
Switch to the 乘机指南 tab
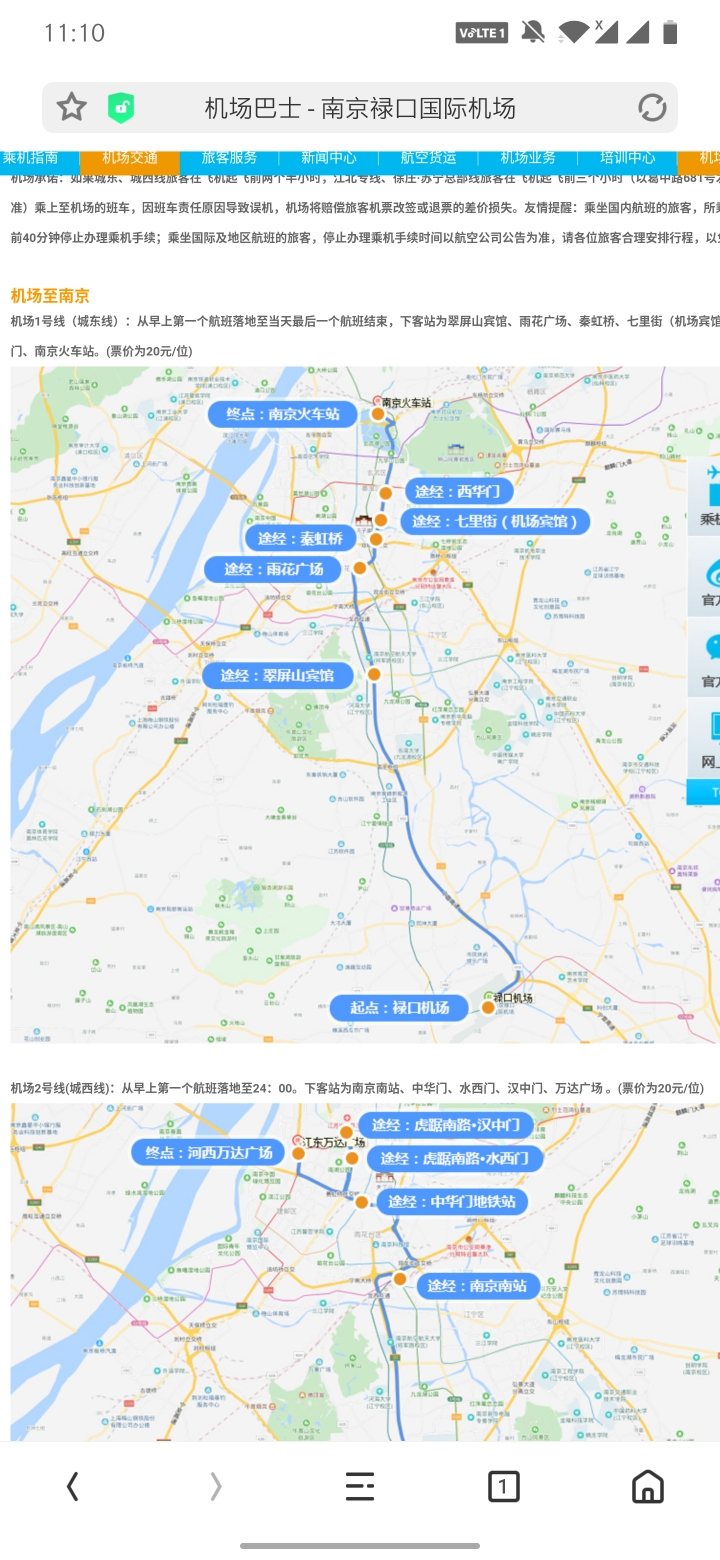(30, 158)
